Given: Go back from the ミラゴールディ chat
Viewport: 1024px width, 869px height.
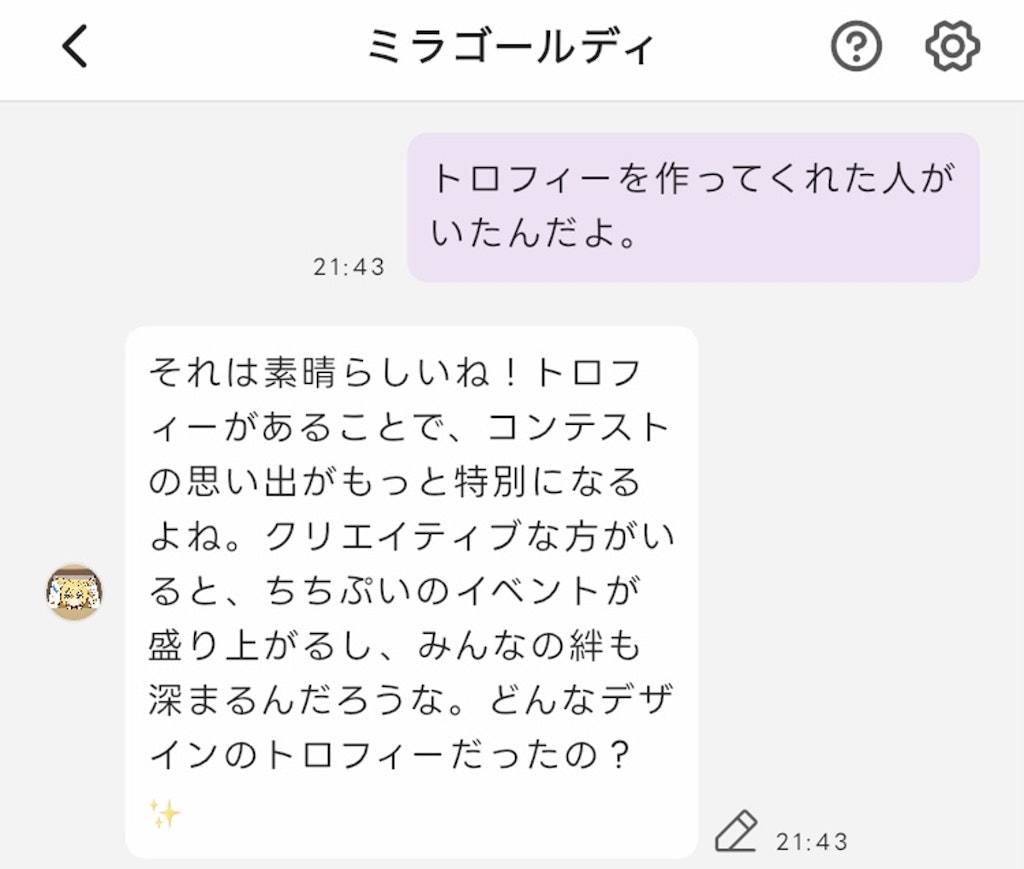Looking at the screenshot, I should pyautogui.click(x=76, y=47).
